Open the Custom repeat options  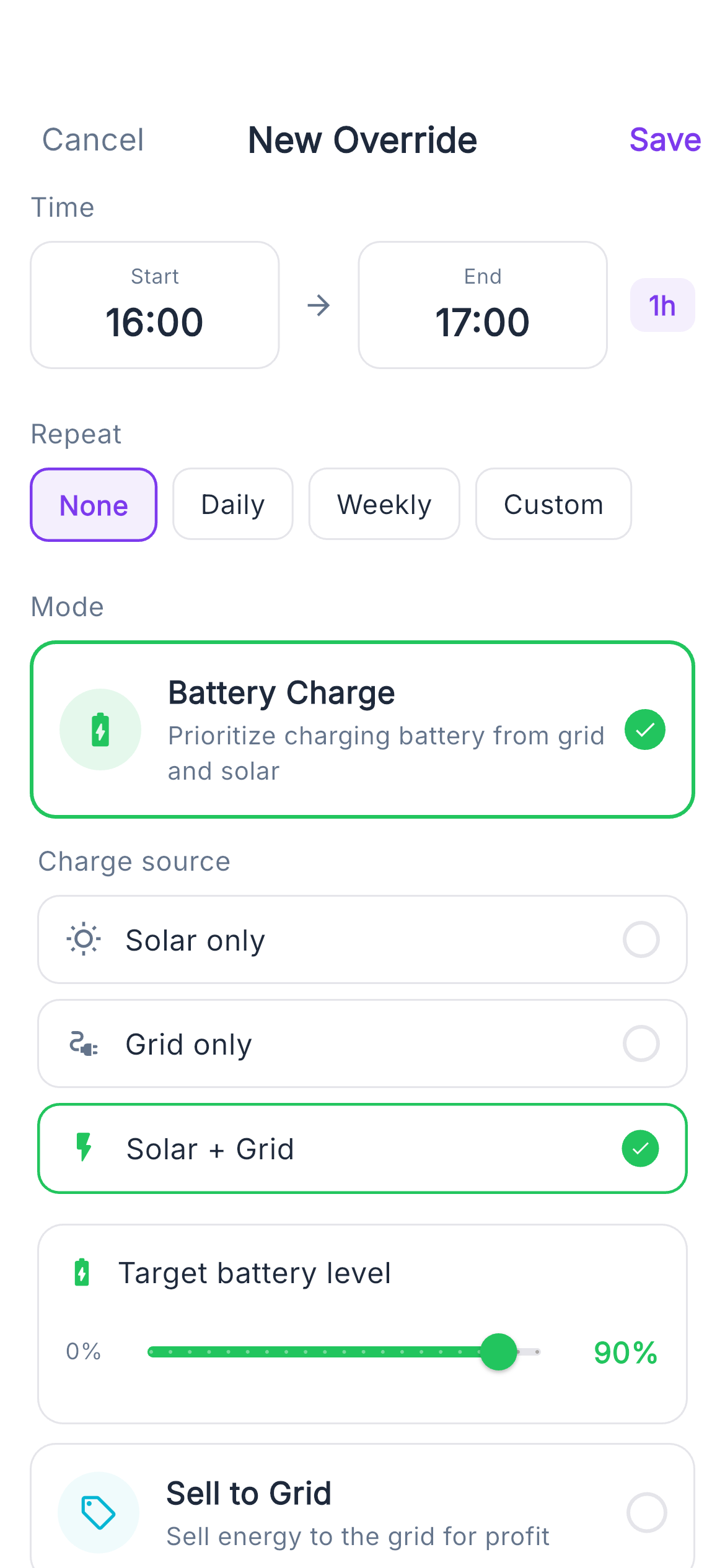point(553,504)
